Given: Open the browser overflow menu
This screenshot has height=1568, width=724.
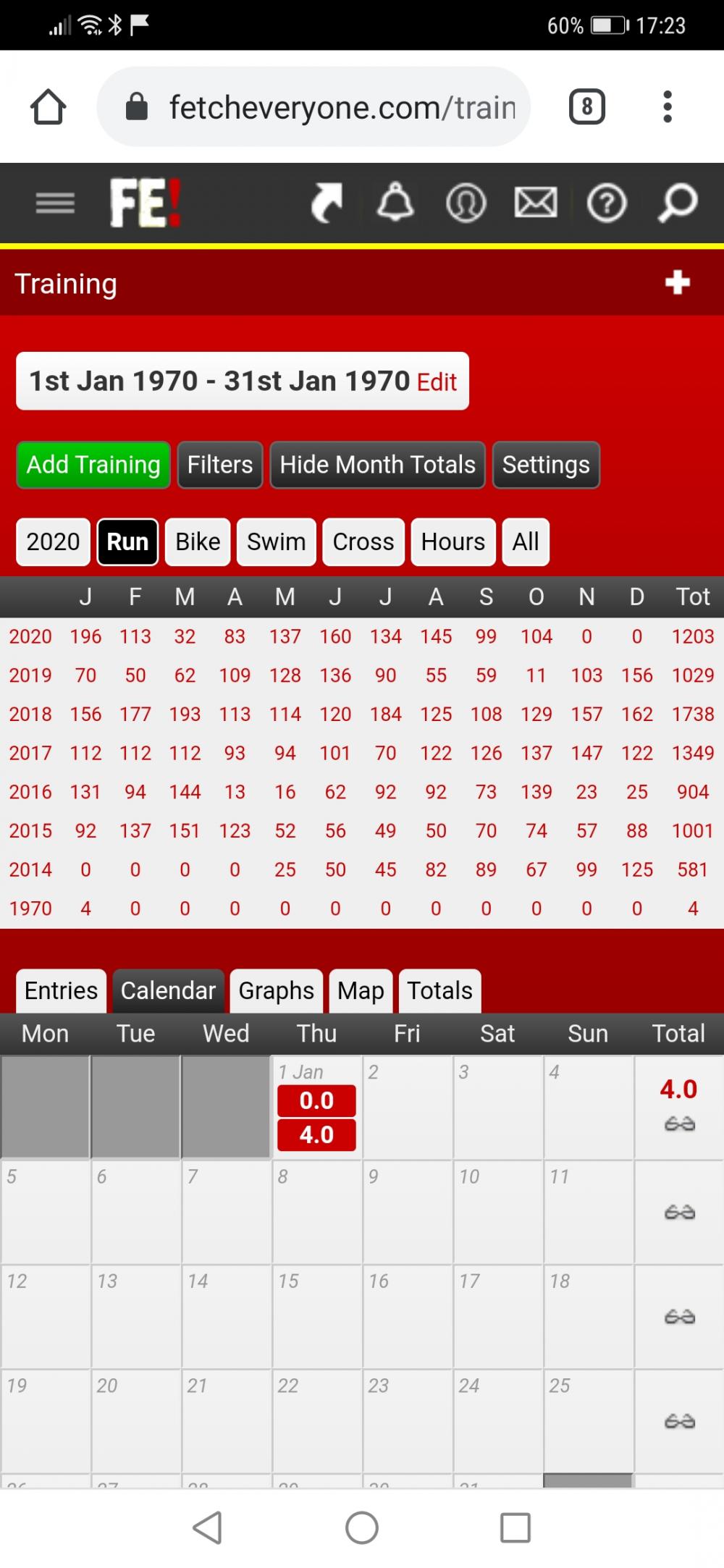Looking at the screenshot, I should 668,107.
